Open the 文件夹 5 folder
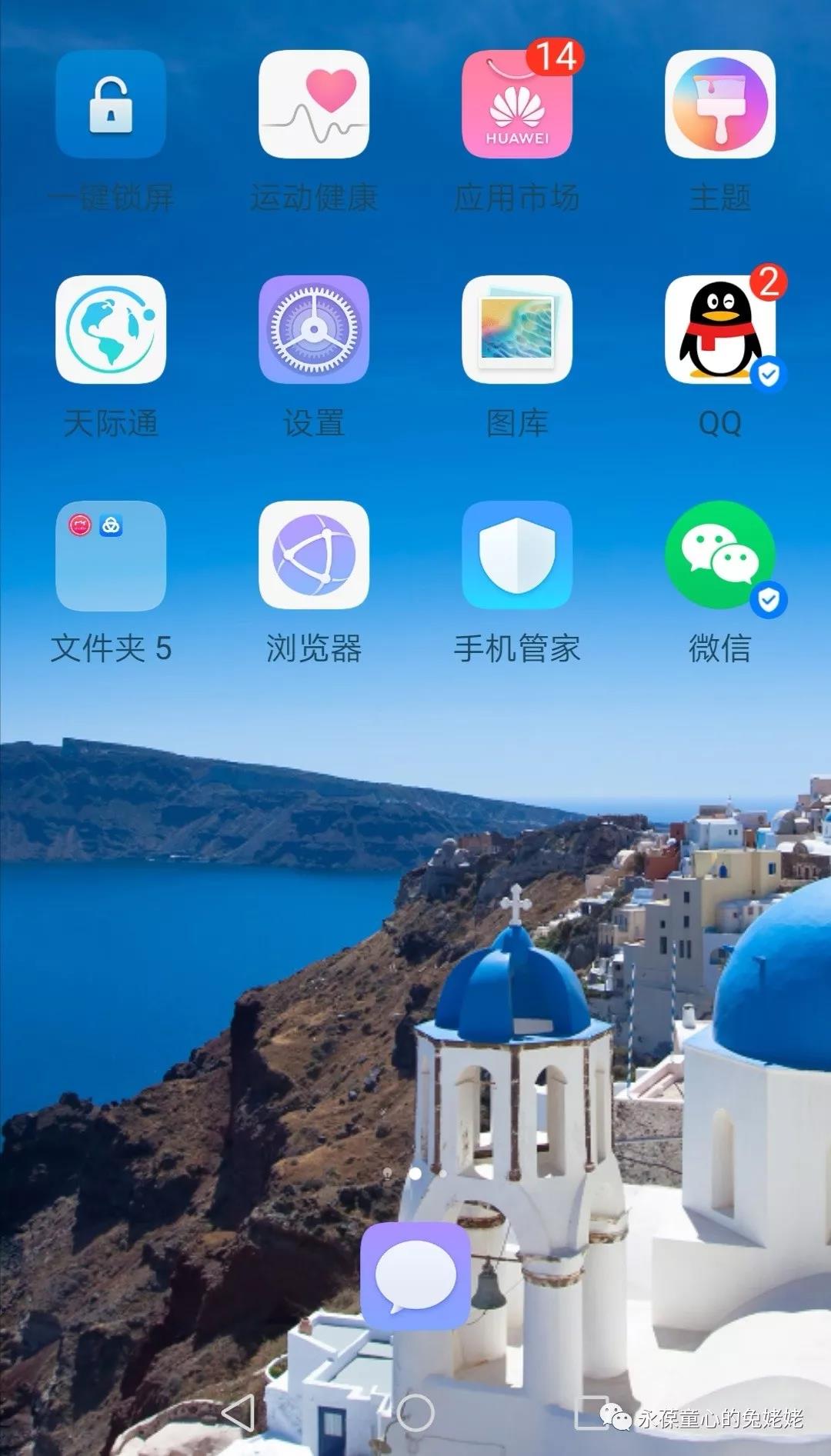The height and width of the screenshot is (1456, 831). click(x=111, y=555)
